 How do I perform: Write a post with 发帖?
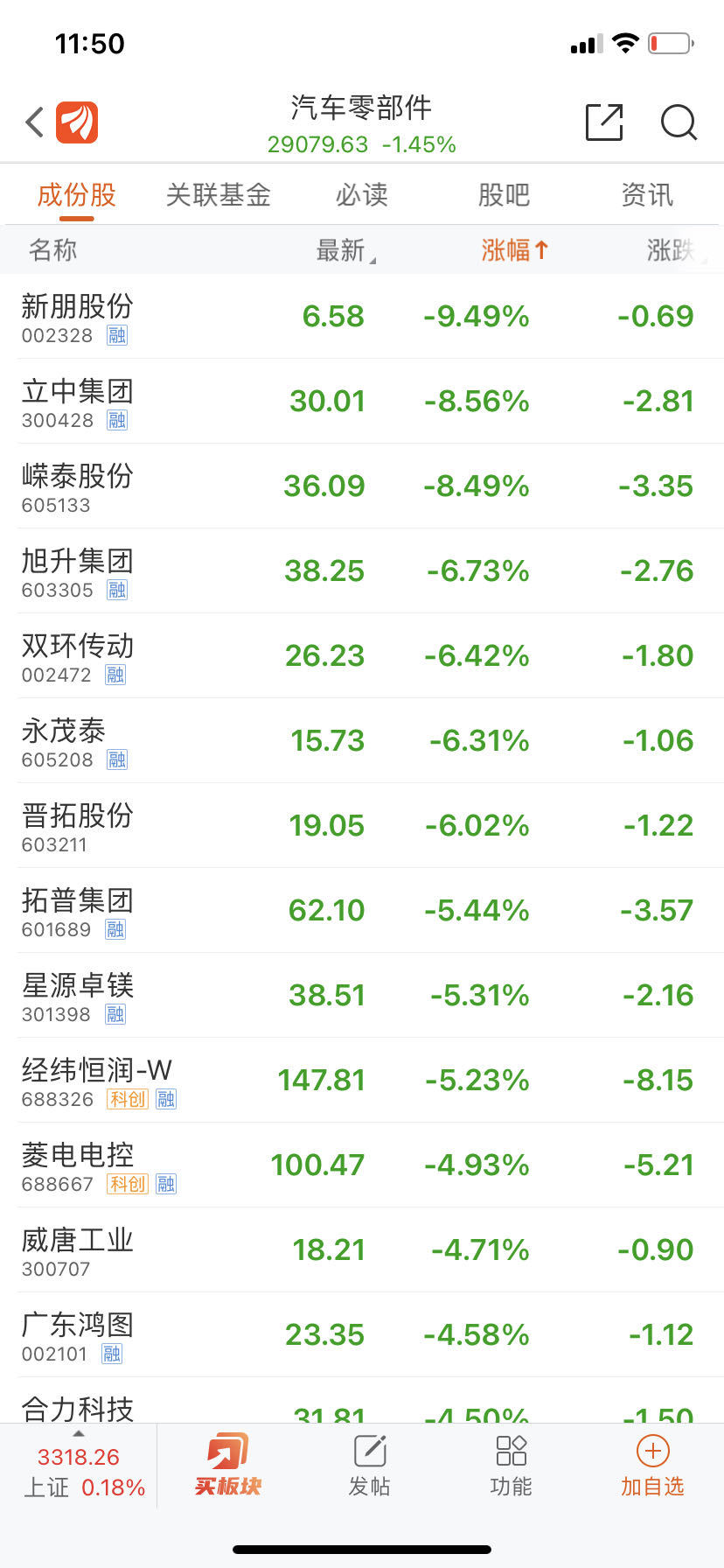click(370, 1465)
